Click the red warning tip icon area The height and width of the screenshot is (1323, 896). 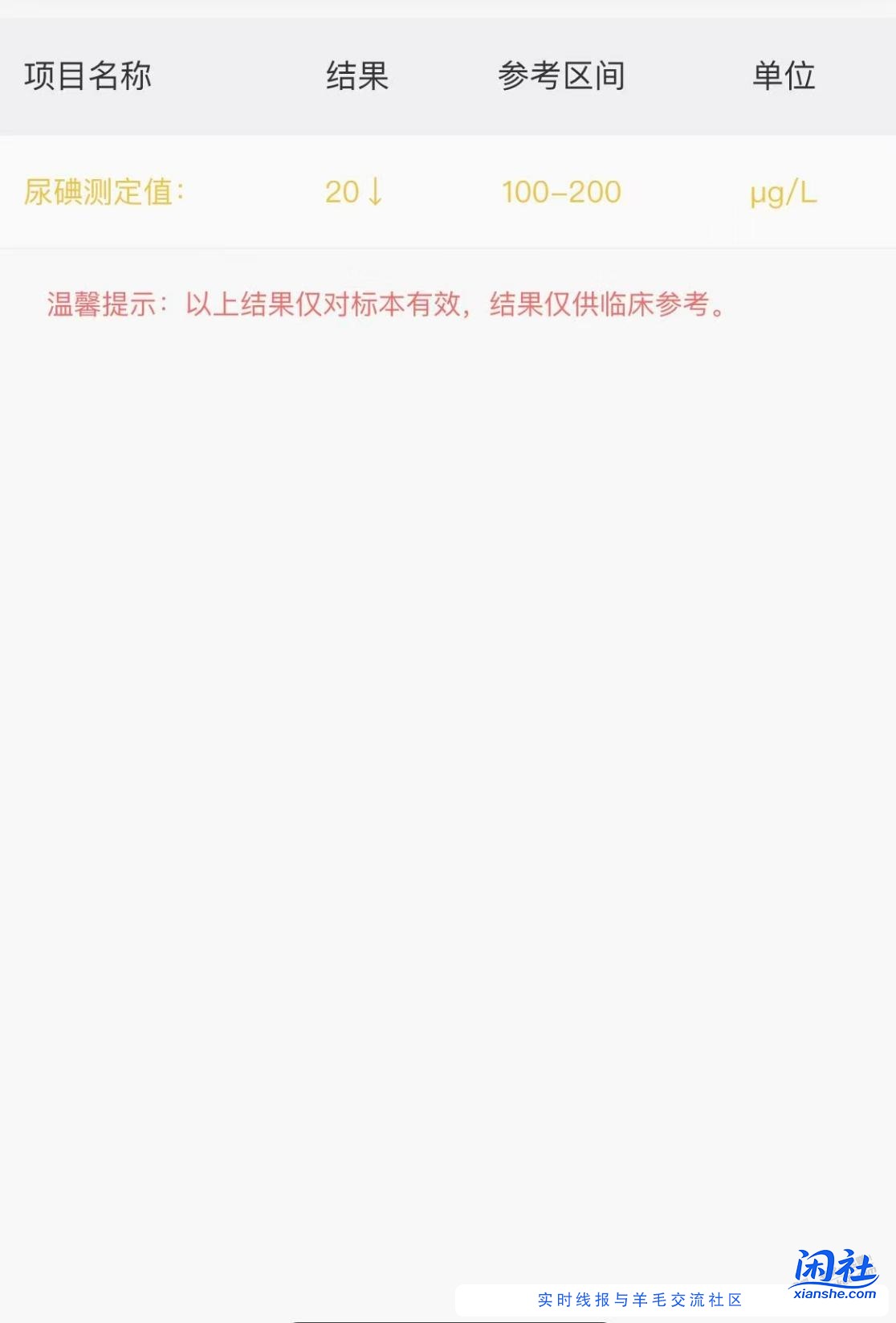point(104,306)
